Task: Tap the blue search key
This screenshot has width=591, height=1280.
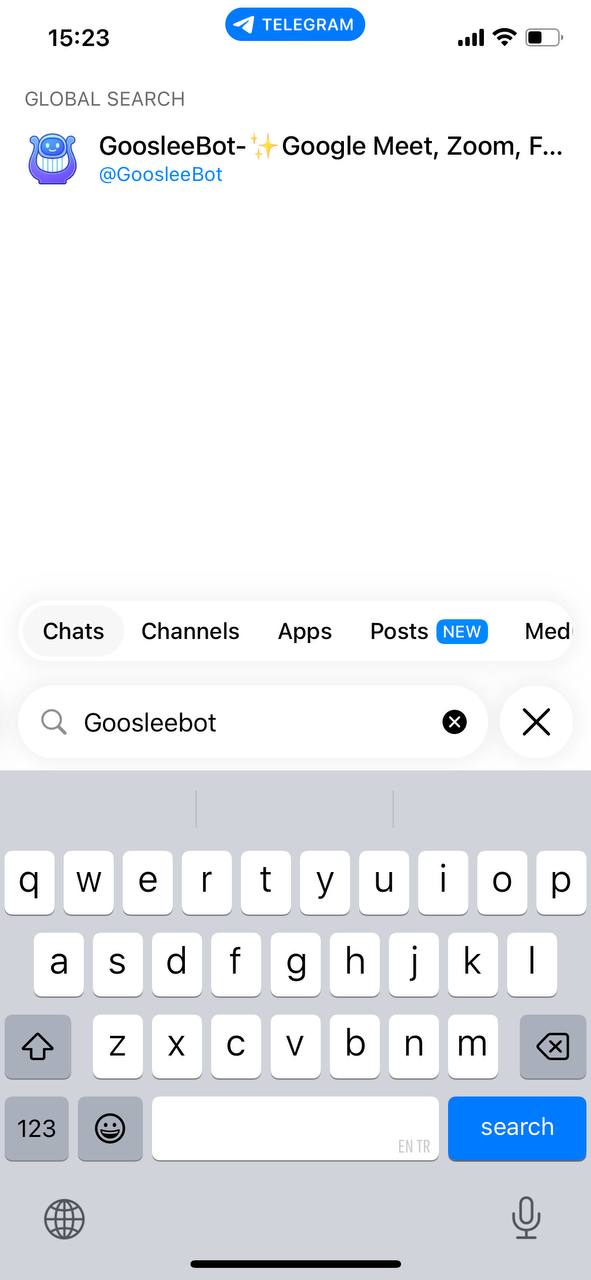Action: click(x=517, y=1128)
